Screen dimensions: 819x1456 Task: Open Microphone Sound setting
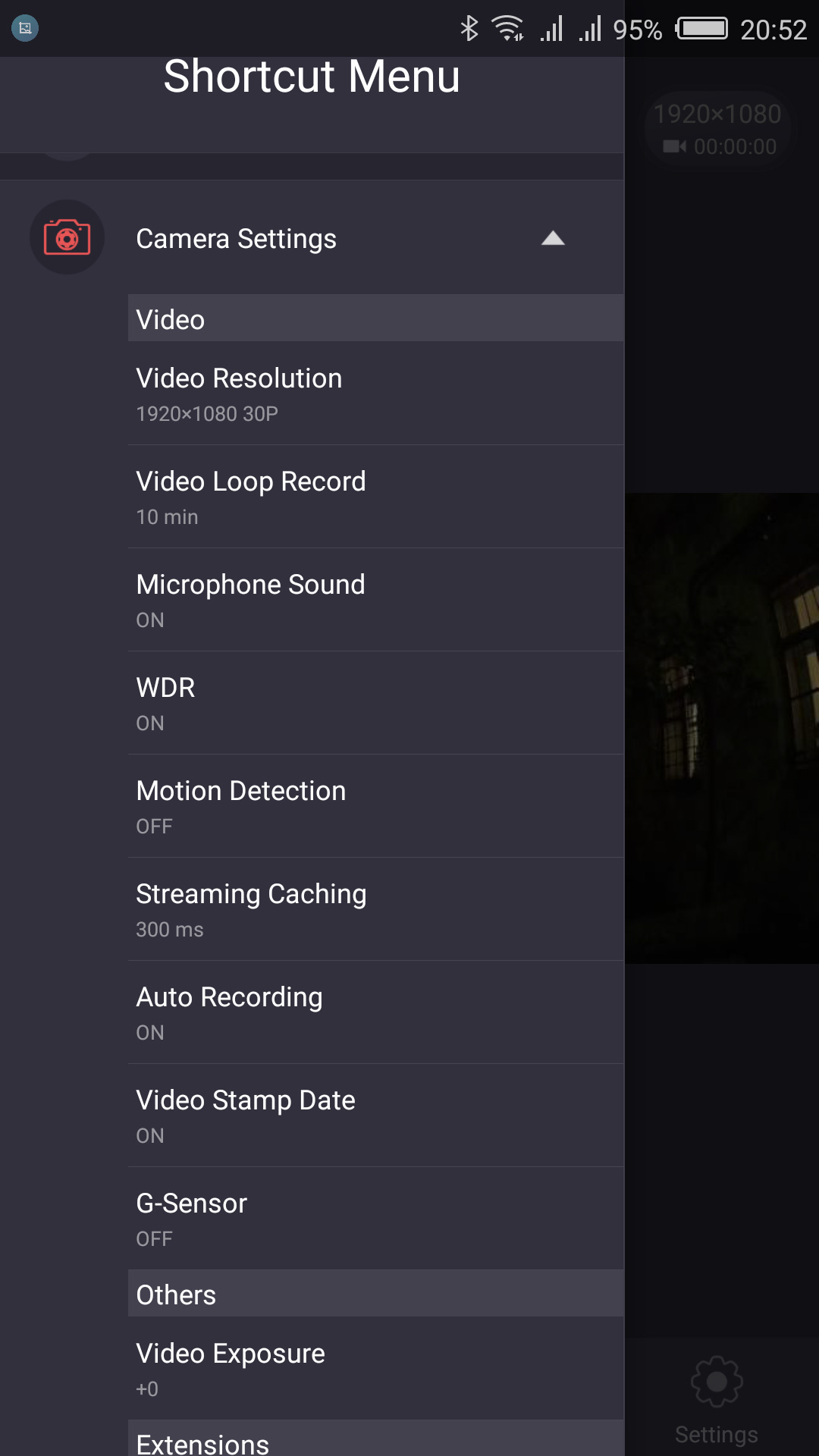click(x=375, y=600)
